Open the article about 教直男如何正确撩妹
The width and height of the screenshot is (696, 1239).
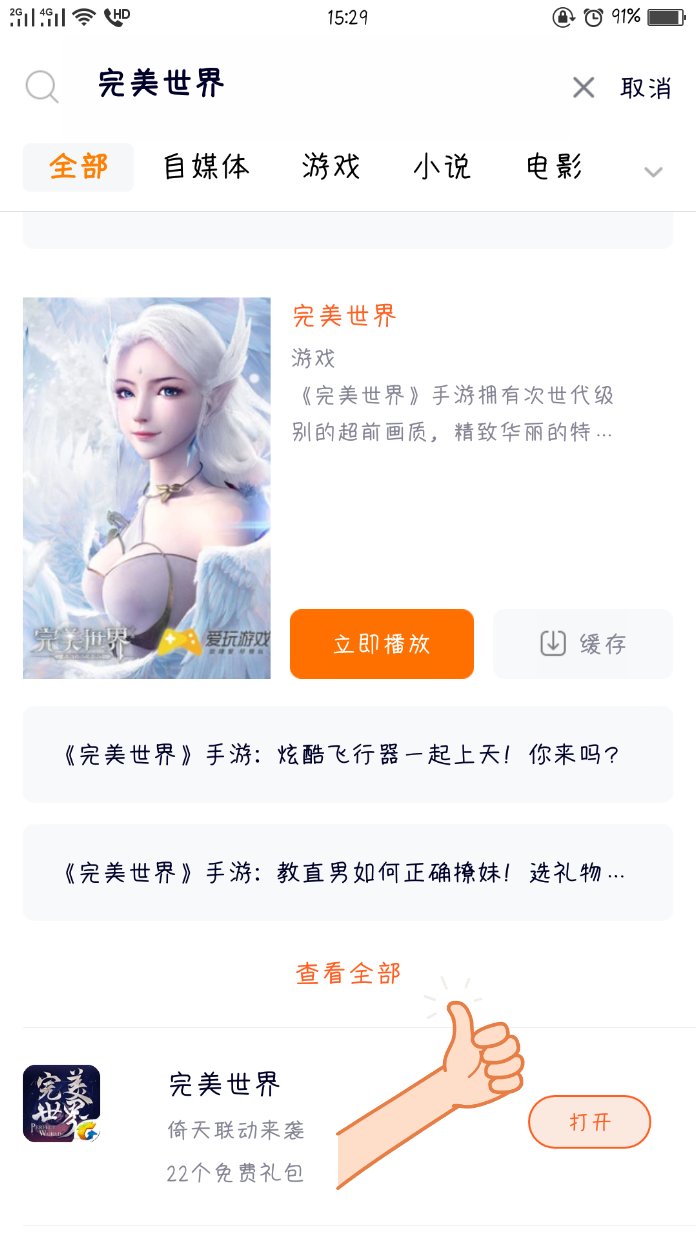[347, 872]
